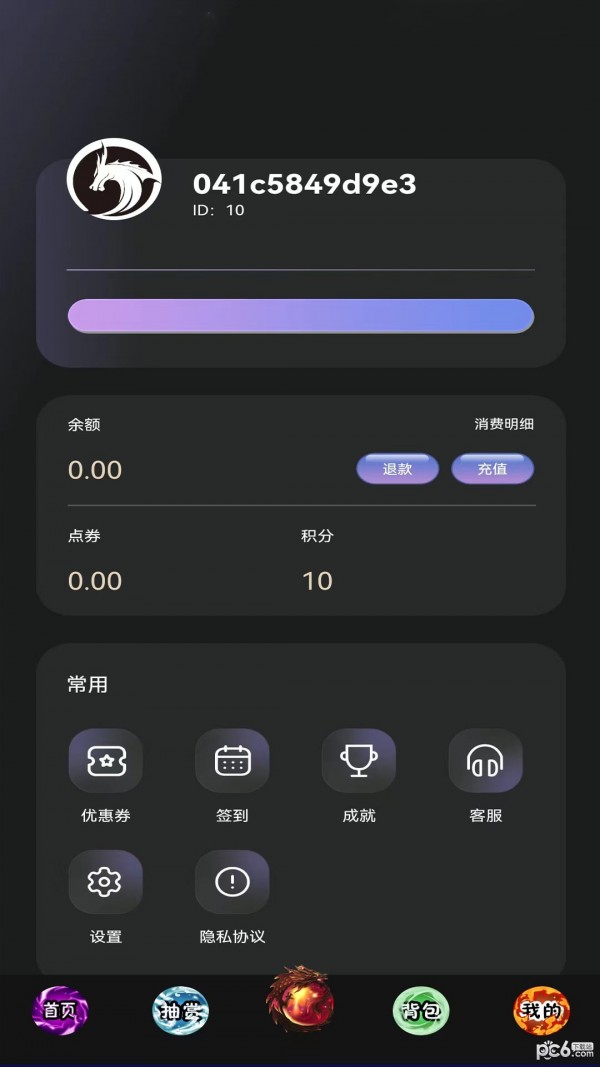Open 消费明细 spending details
The image size is (600, 1067).
coord(503,424)
